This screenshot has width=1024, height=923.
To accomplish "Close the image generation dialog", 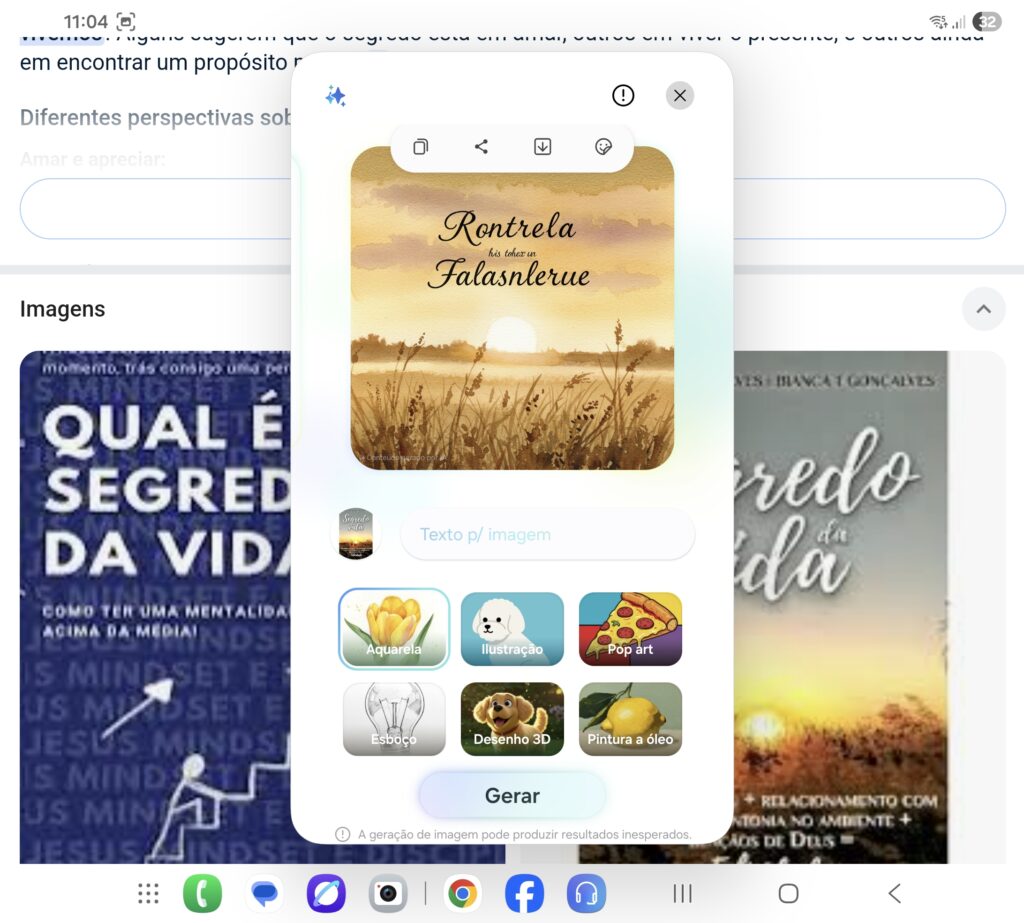I will (680, 96).
